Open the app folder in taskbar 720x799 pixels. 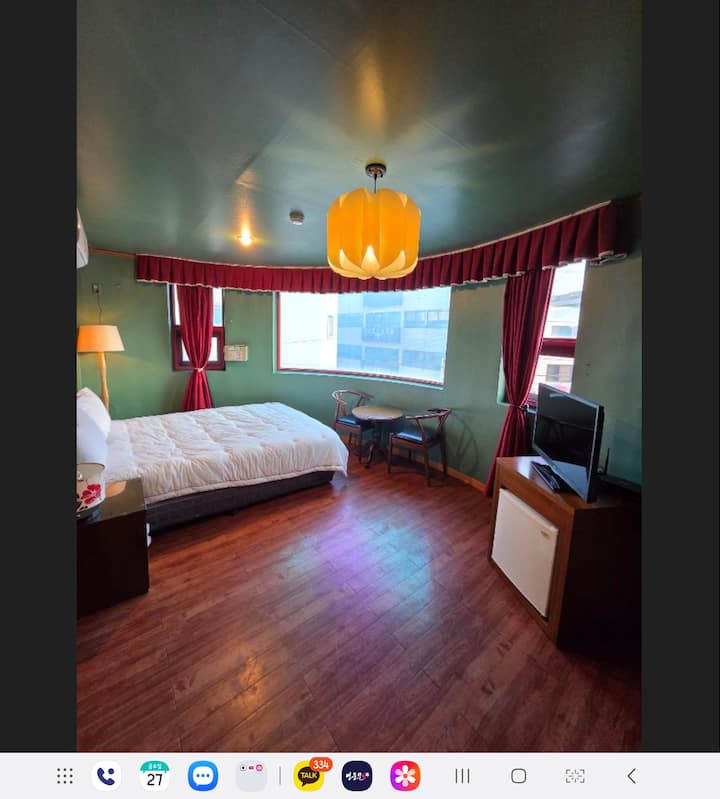(x=251, y=776)
